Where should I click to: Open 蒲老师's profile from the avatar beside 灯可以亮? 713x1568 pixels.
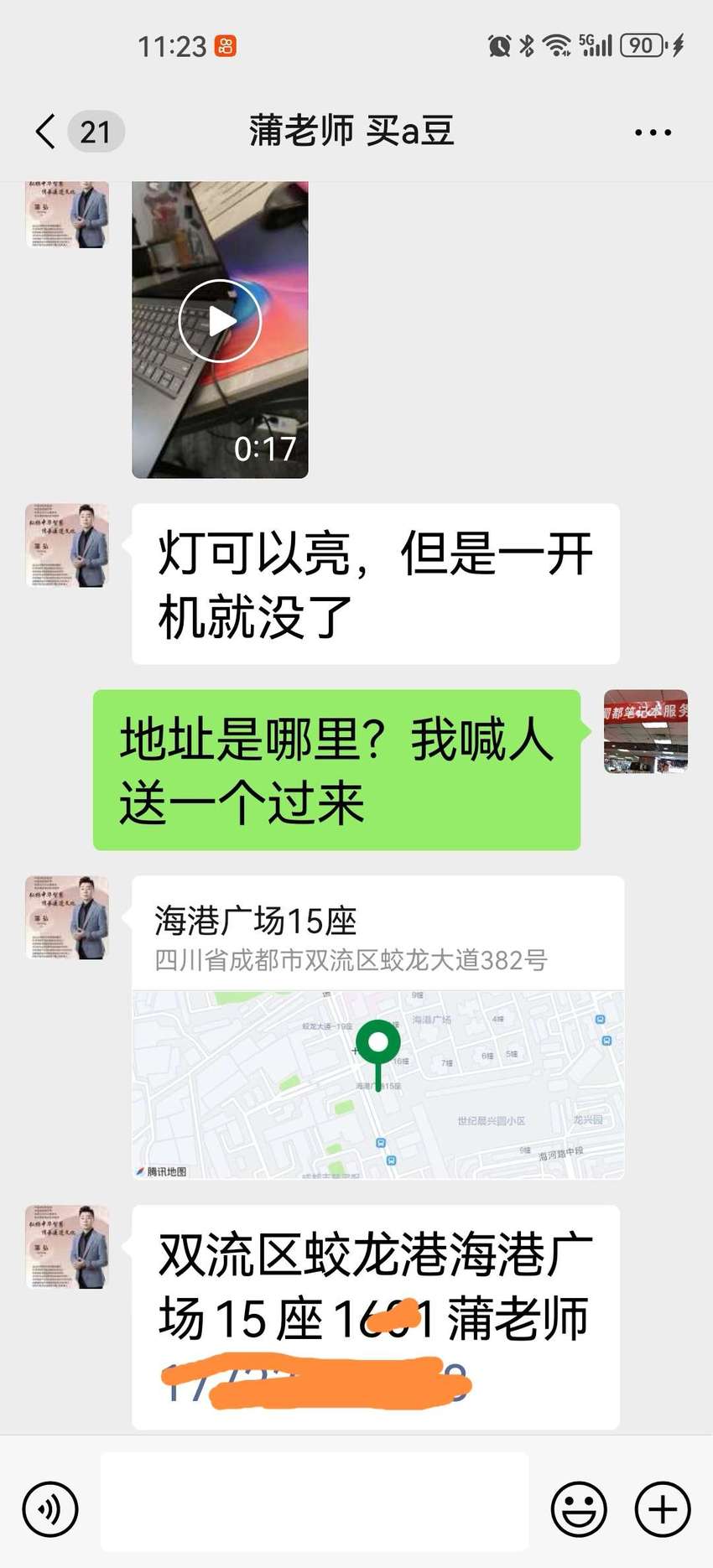(x=67, y=545)
